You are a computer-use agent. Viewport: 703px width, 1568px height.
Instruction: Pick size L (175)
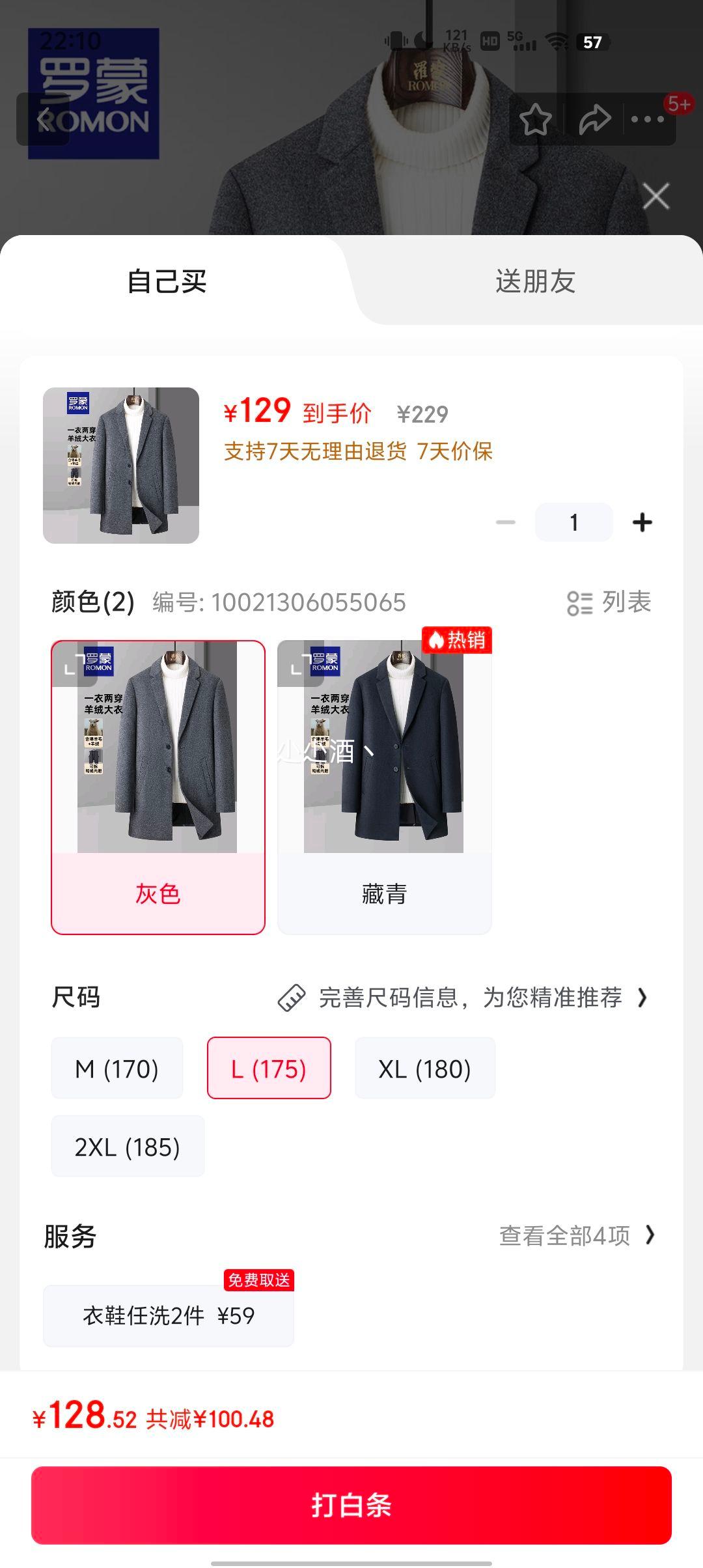269,1069
